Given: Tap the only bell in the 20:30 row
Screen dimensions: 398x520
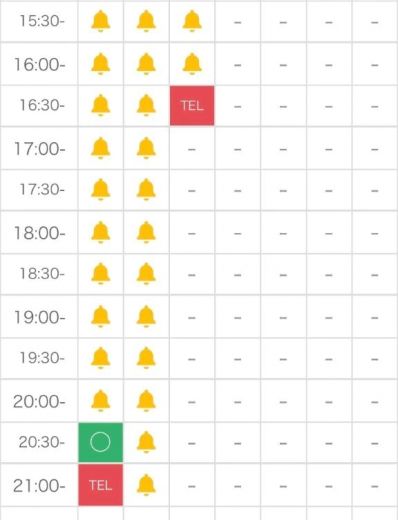Looking at the screenshot, I should tap(146, 442).
